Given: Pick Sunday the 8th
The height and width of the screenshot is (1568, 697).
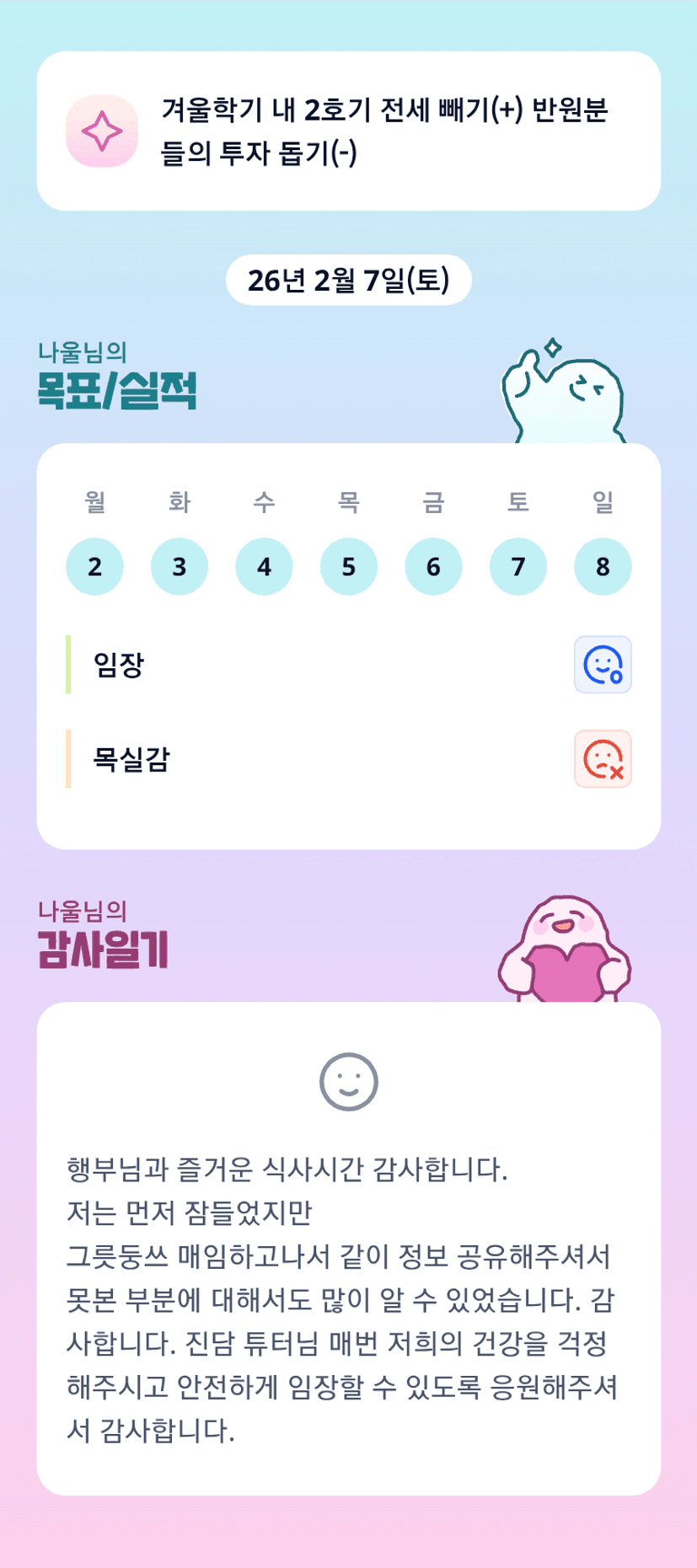Looking at the screenshot, I should [603, 567].
